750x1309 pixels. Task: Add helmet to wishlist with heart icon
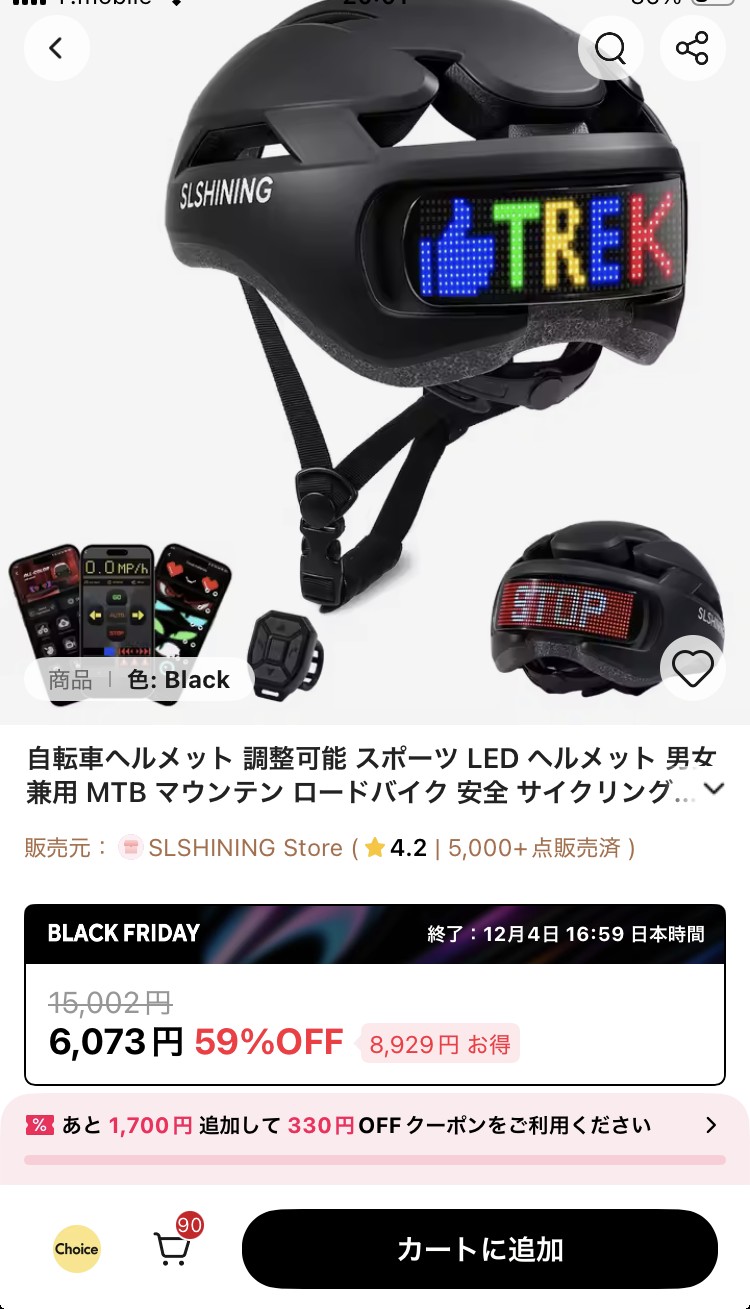tap(692, 668)
